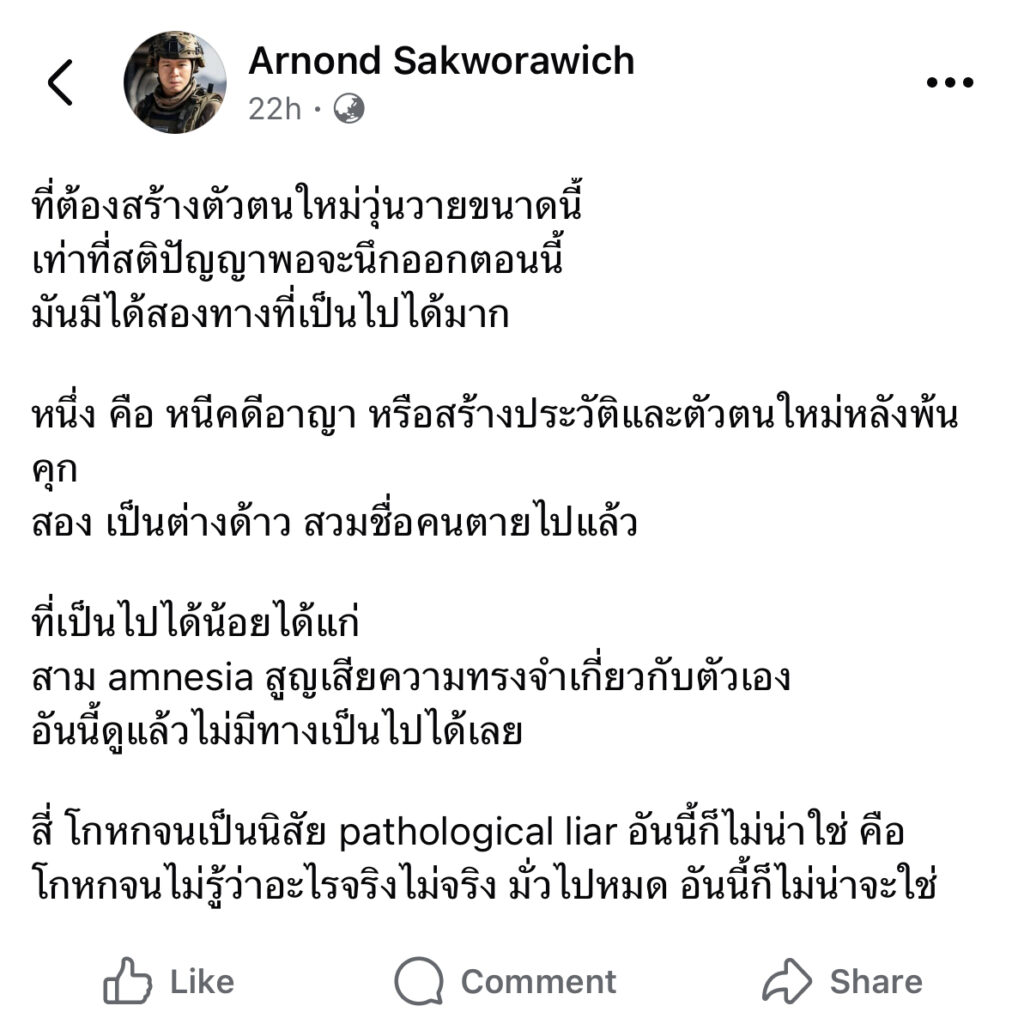Open the three-dot post options menu
1012x1024 pixels.
pyautogui.click(x=949, y=83)
